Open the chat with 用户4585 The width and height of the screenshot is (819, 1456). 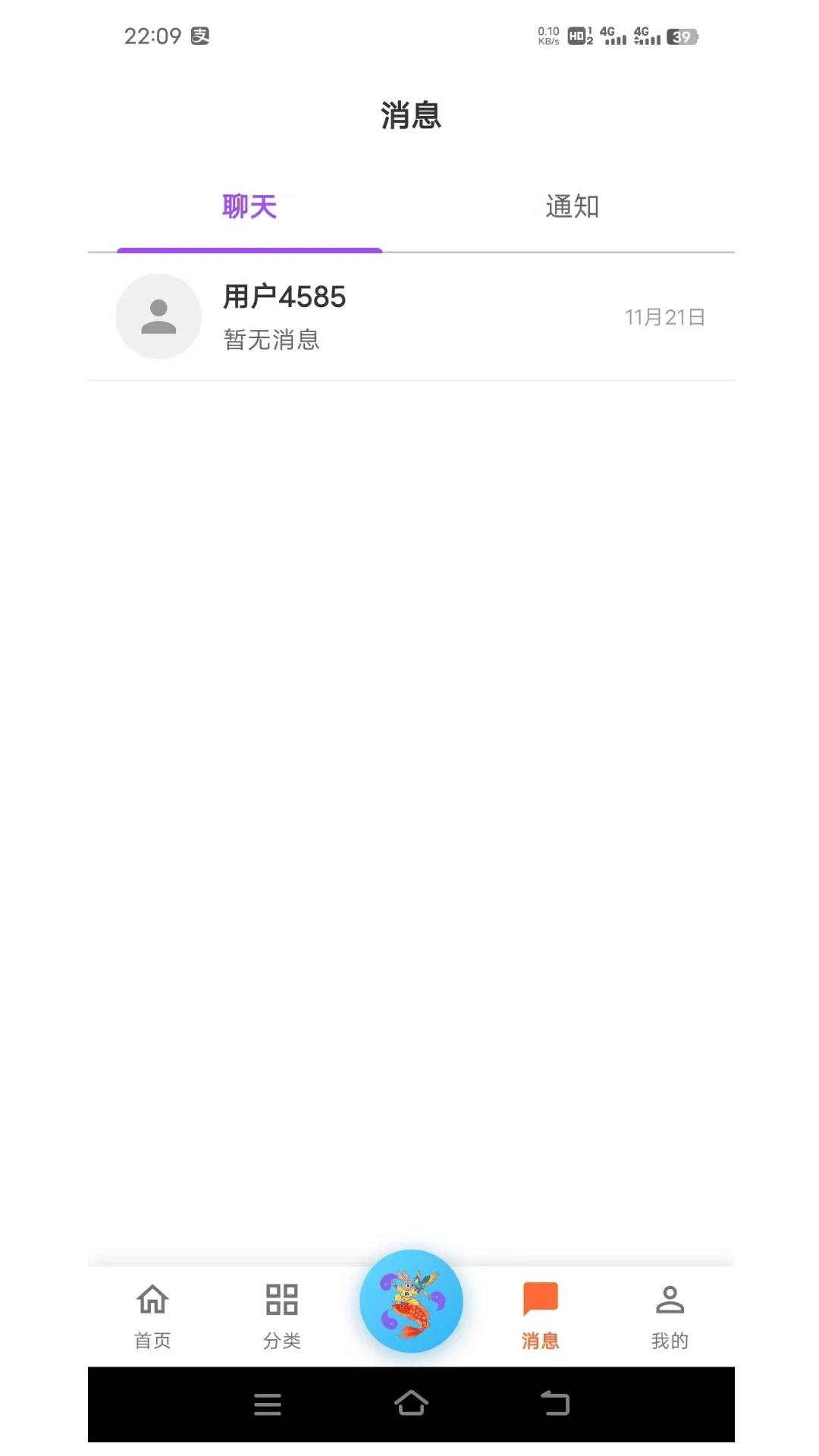point(409,316)
